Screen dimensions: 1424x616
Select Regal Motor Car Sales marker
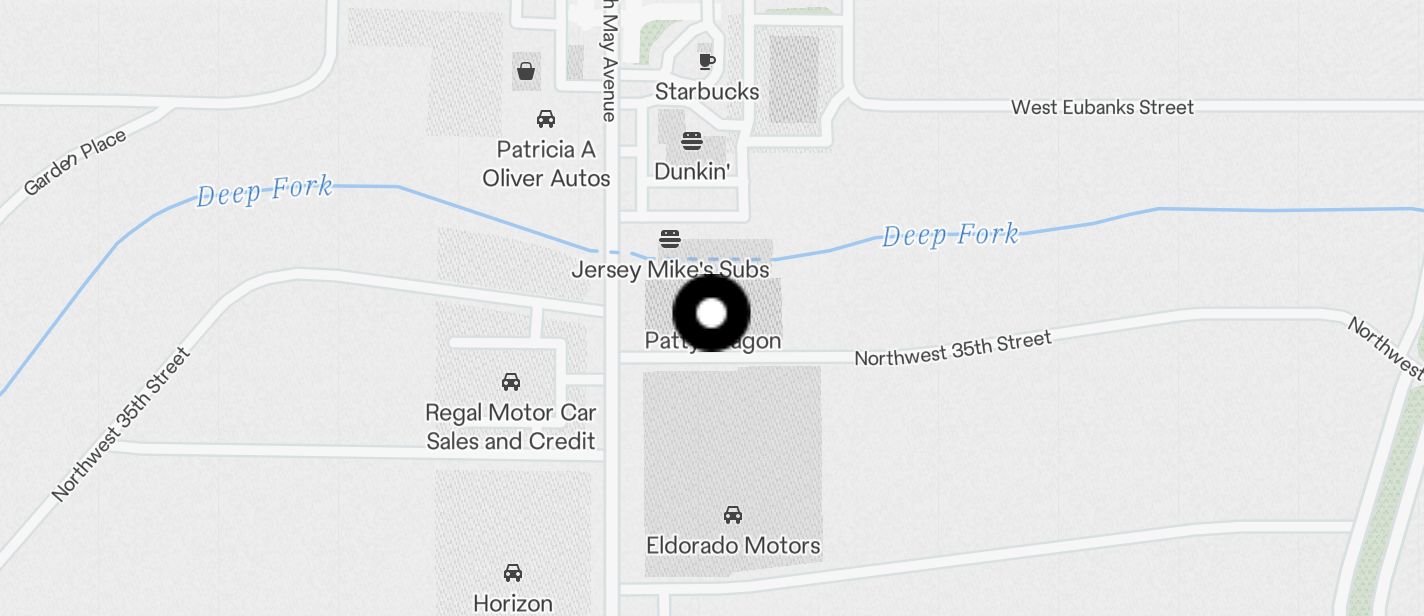coord(511,383)
